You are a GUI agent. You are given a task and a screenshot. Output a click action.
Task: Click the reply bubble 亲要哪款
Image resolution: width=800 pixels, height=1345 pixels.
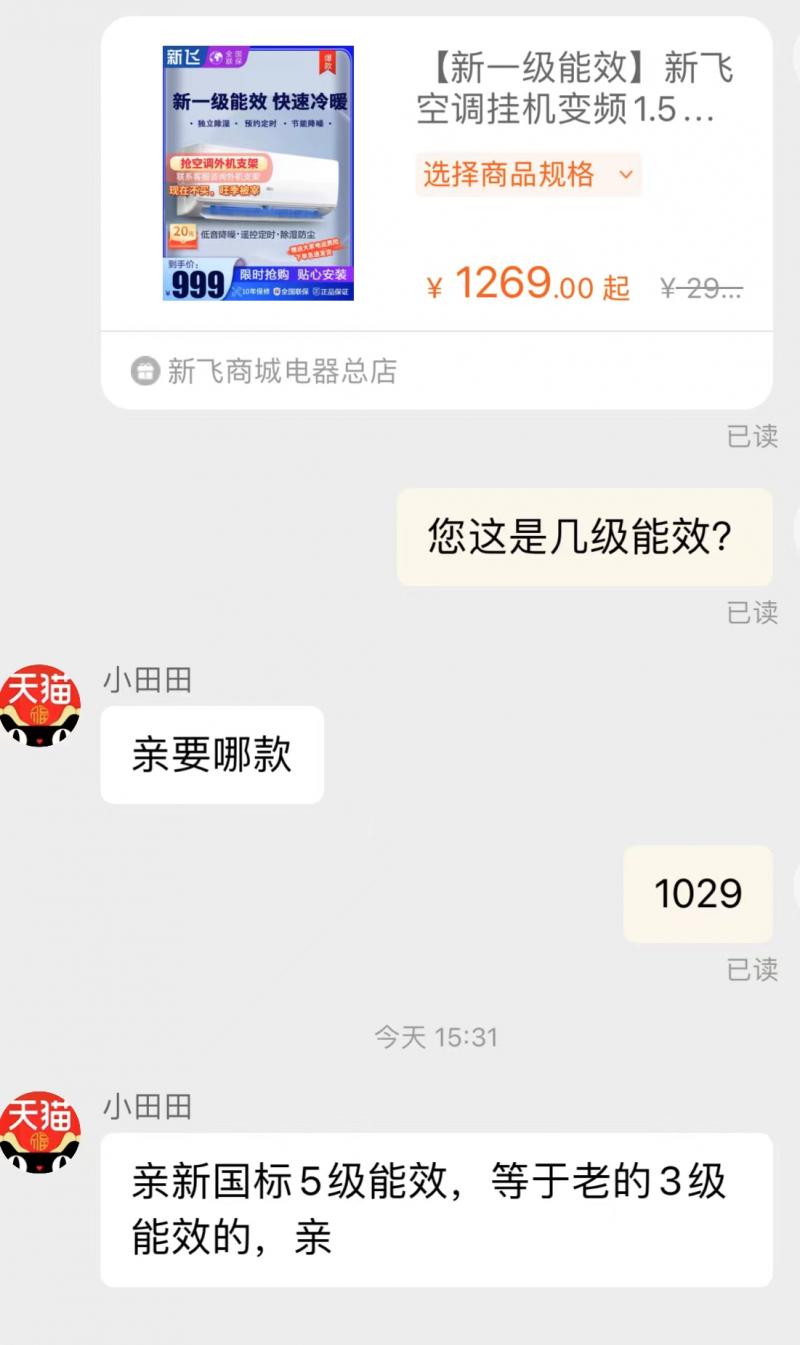[x=211, y=754]
